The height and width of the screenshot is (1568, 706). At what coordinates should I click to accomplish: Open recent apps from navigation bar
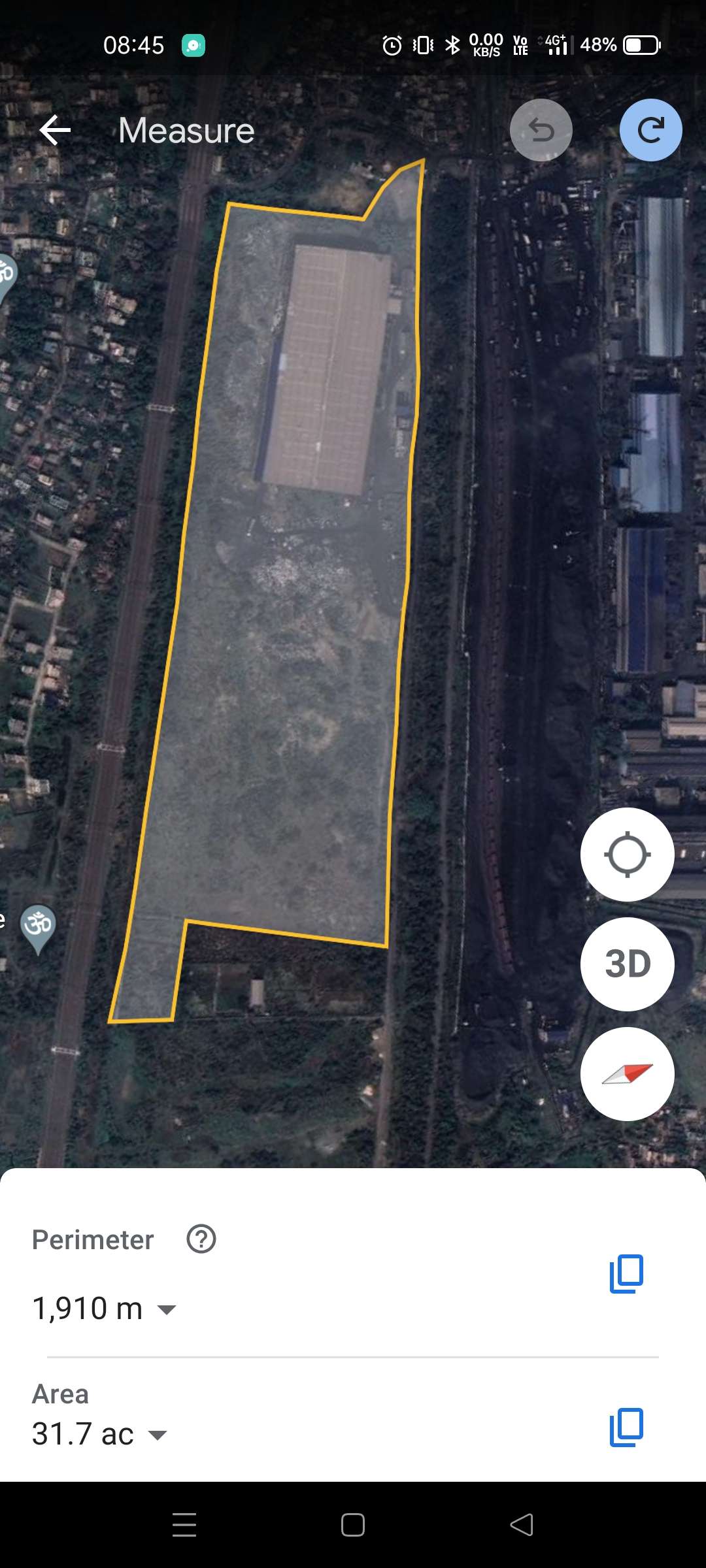tap(184, 1524)
